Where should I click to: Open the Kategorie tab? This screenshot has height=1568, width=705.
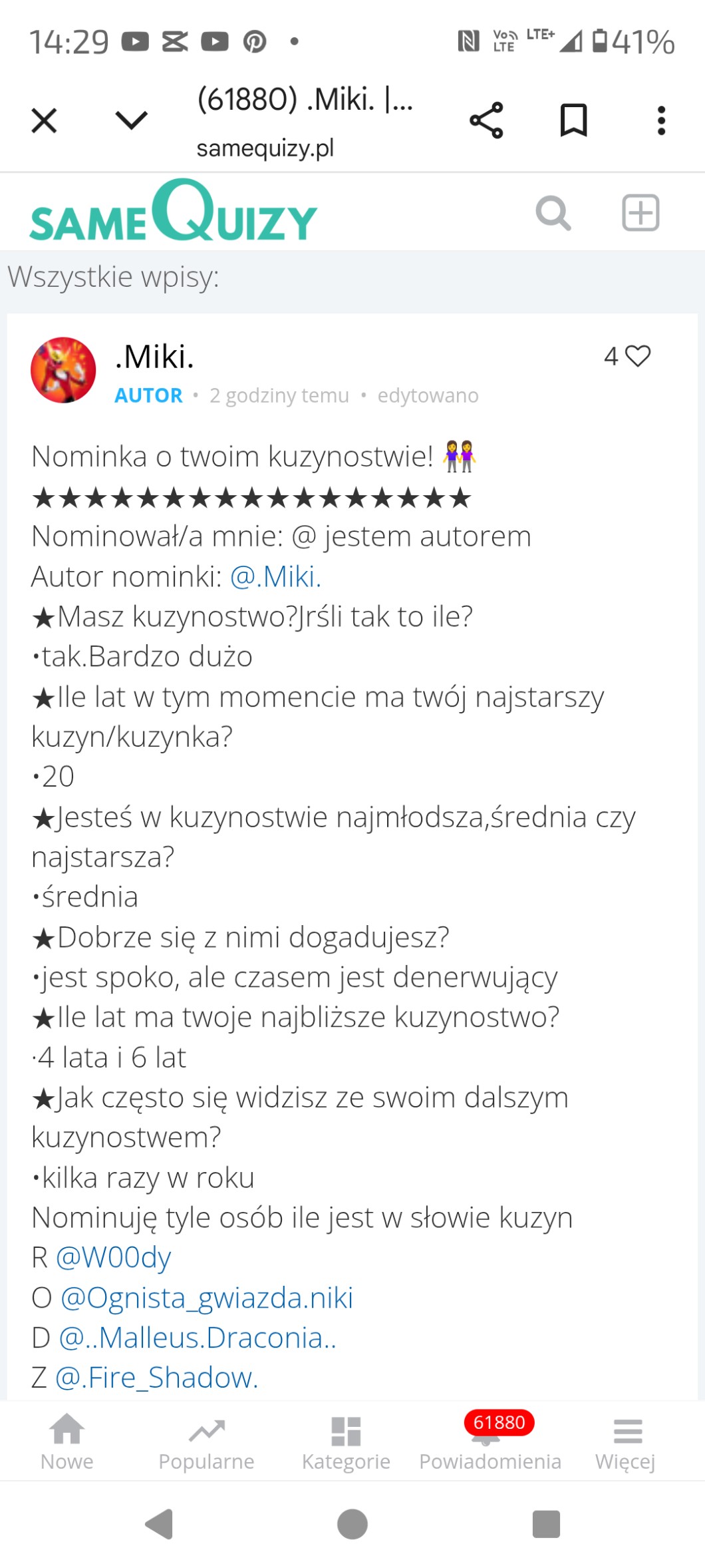tap(346, 1442)
